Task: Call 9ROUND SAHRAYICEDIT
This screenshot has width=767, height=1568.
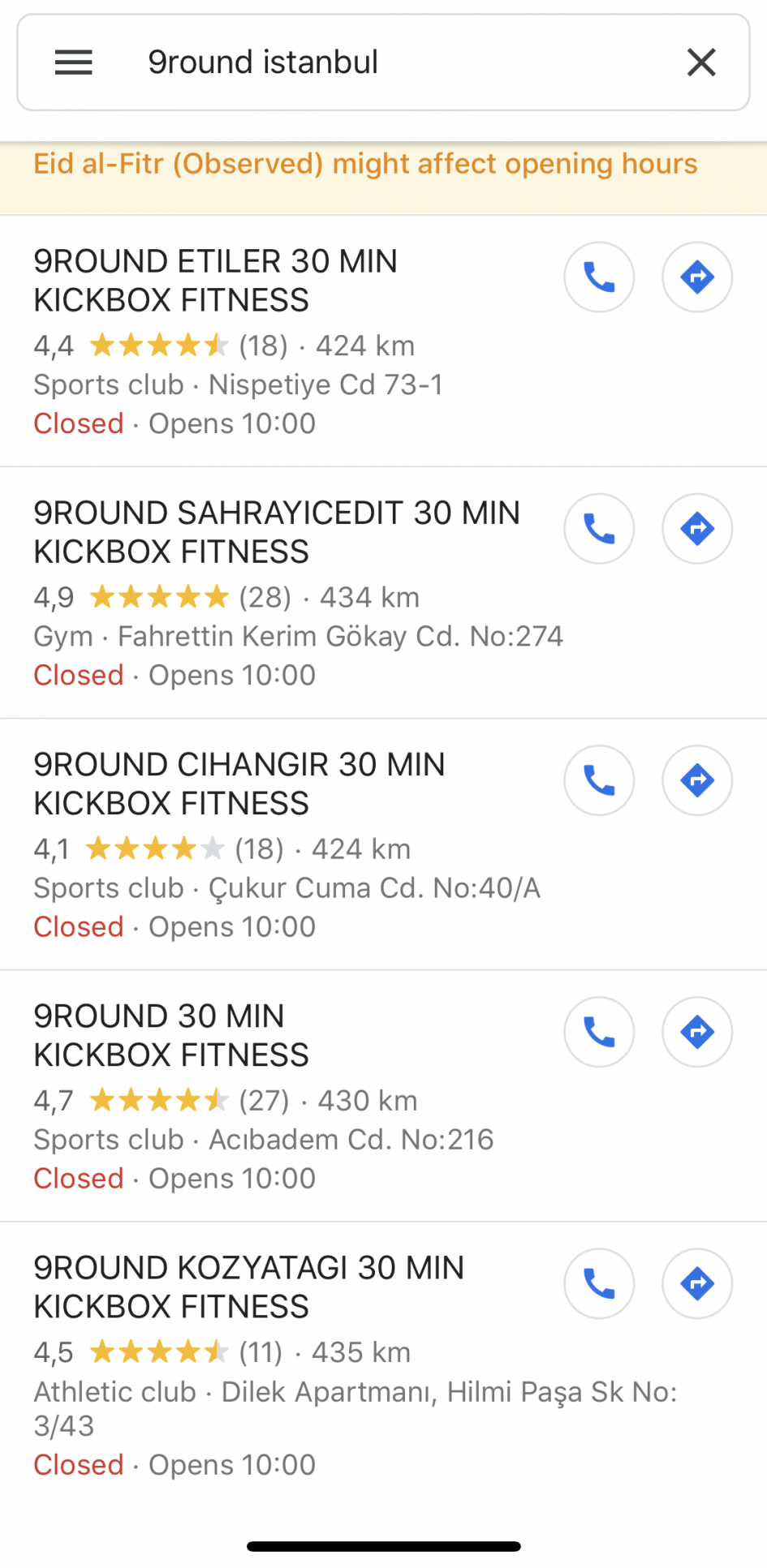Action: pos(599,529)
